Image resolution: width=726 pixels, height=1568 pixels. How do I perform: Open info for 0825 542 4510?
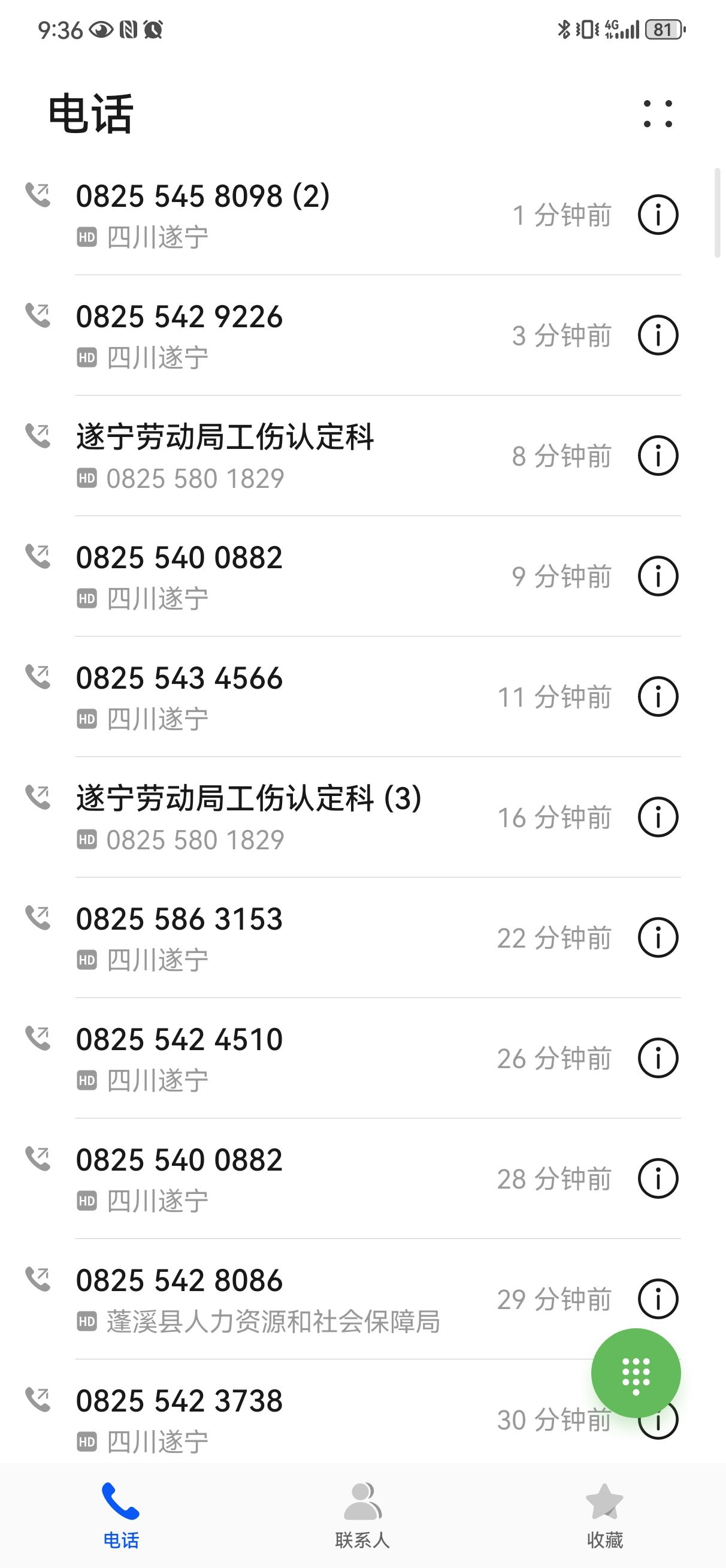coord(657,1059)
